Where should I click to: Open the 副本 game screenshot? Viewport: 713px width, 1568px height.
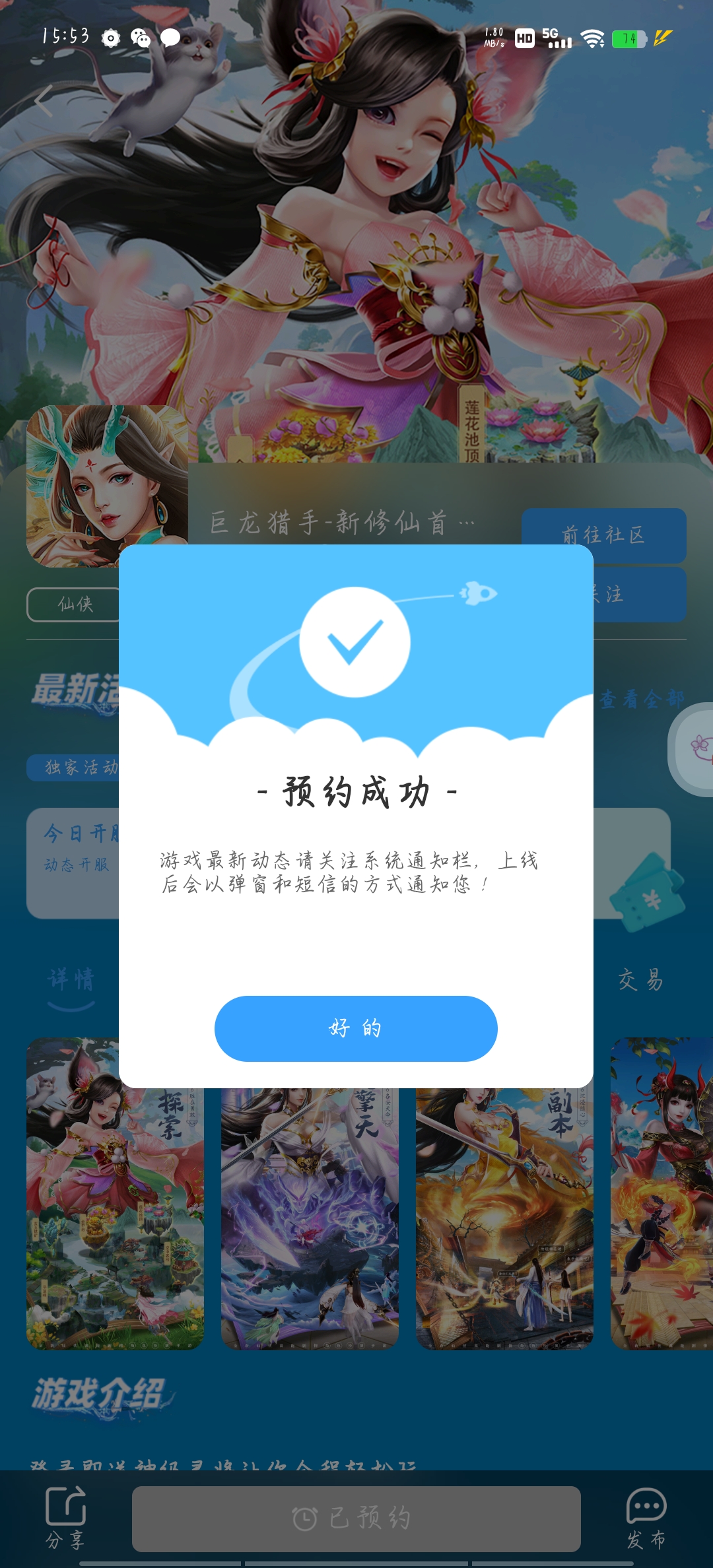(504, 1221)
